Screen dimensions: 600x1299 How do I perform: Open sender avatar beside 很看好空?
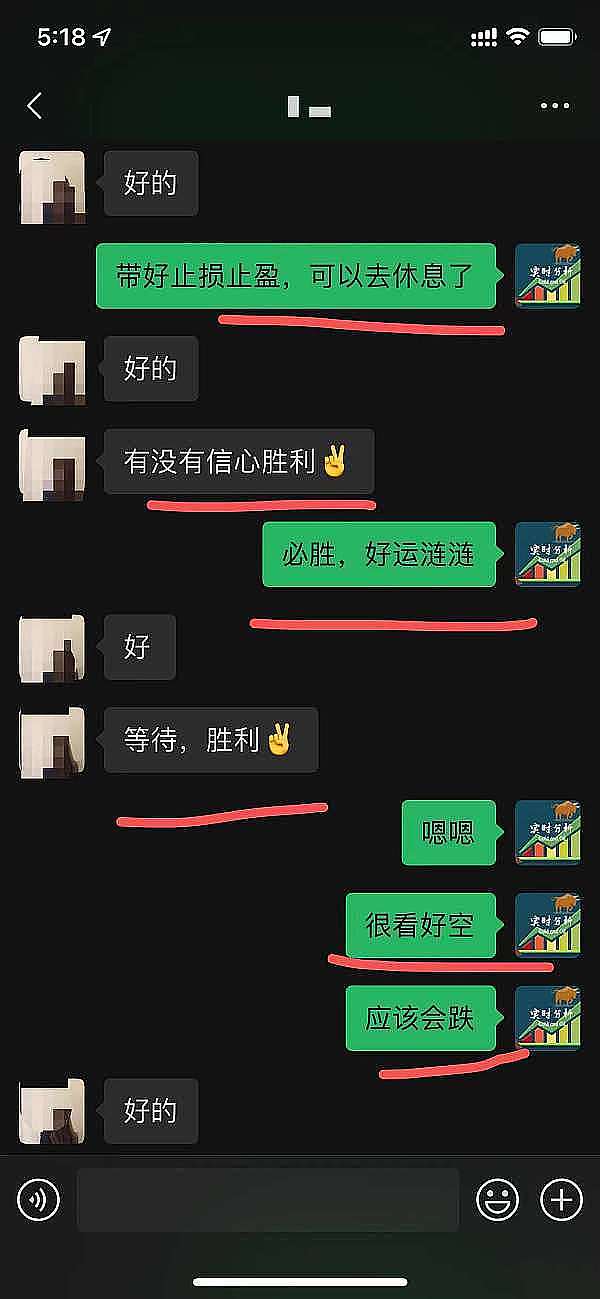547,925
